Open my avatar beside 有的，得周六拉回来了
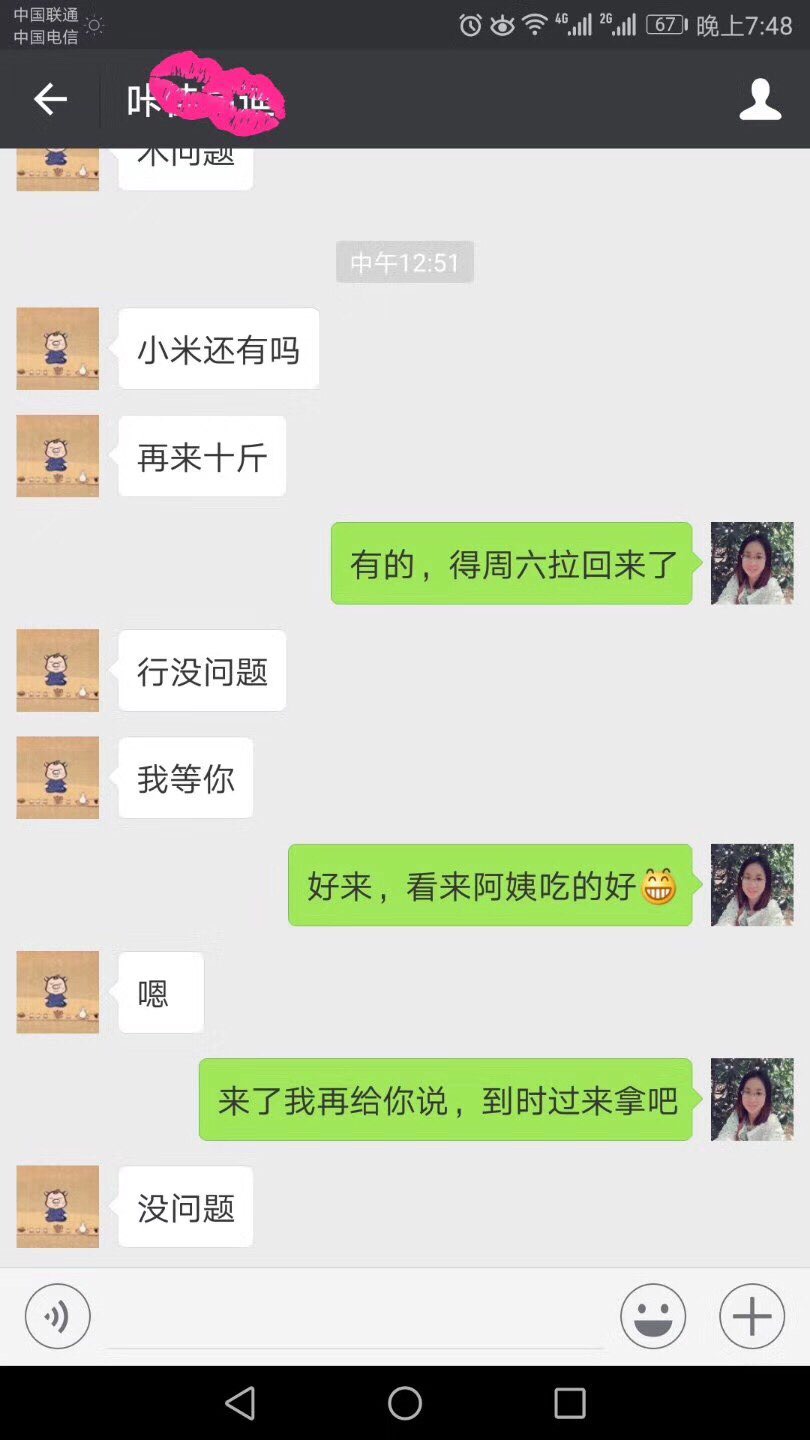 point(752,563)
